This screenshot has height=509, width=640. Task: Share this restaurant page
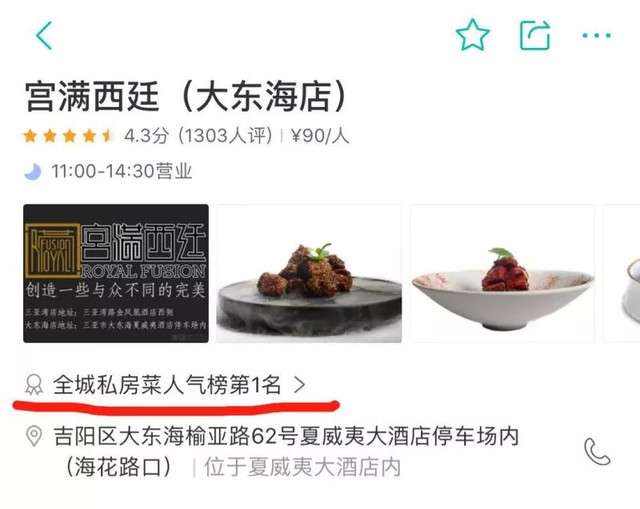[535, 36]
